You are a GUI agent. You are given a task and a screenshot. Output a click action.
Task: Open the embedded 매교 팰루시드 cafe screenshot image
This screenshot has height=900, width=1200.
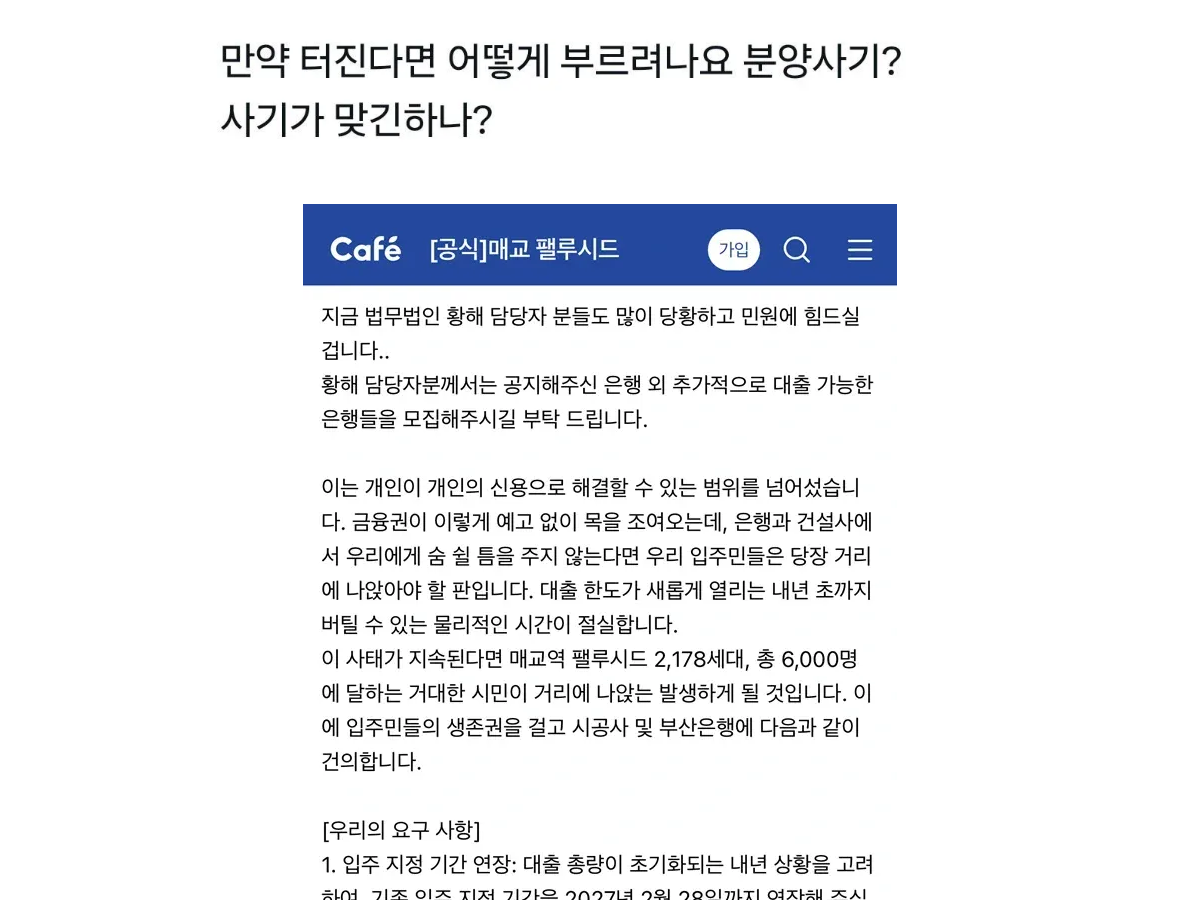click(x=600, y=552)
